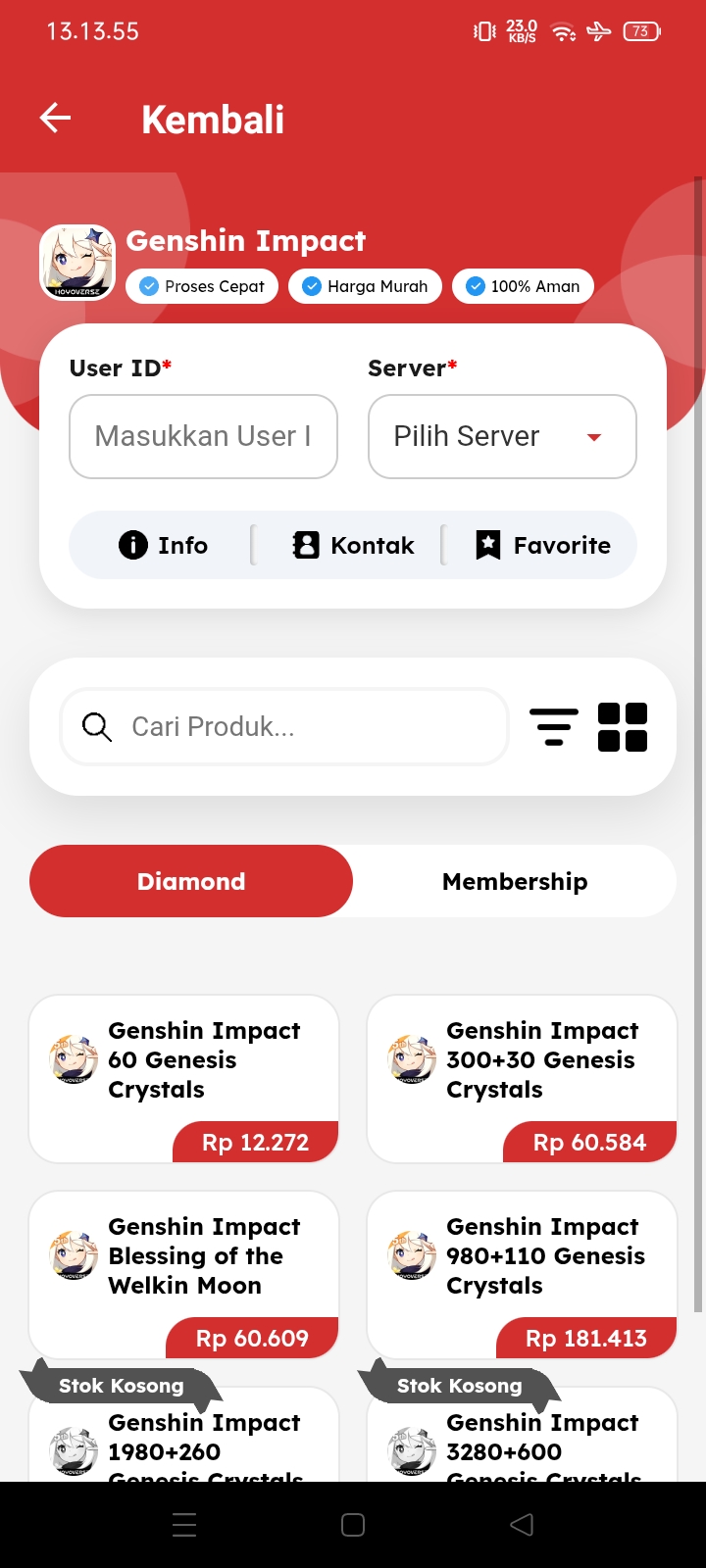Tap the back arrow next to Kembali
The height and width of the screenshot is (1568, 706).
(x=56, y=119)
